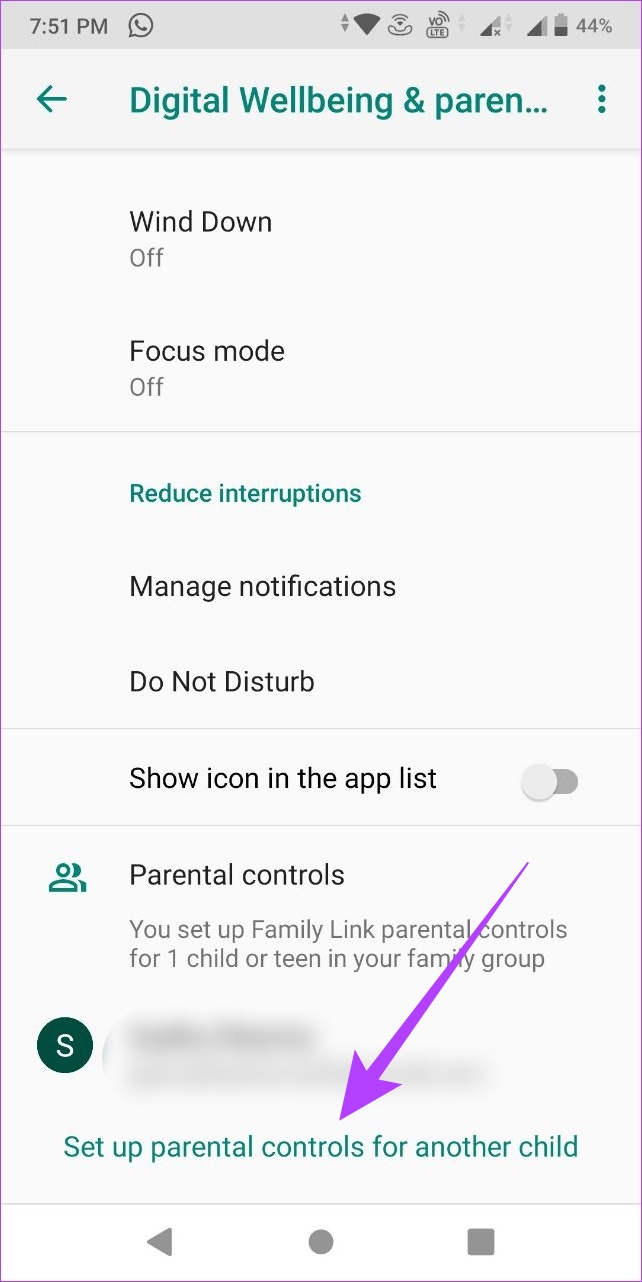Open the child account with S avatar
This screenshot has height=1282, width=642.
pyautogui.click(x=321, y=1047)
